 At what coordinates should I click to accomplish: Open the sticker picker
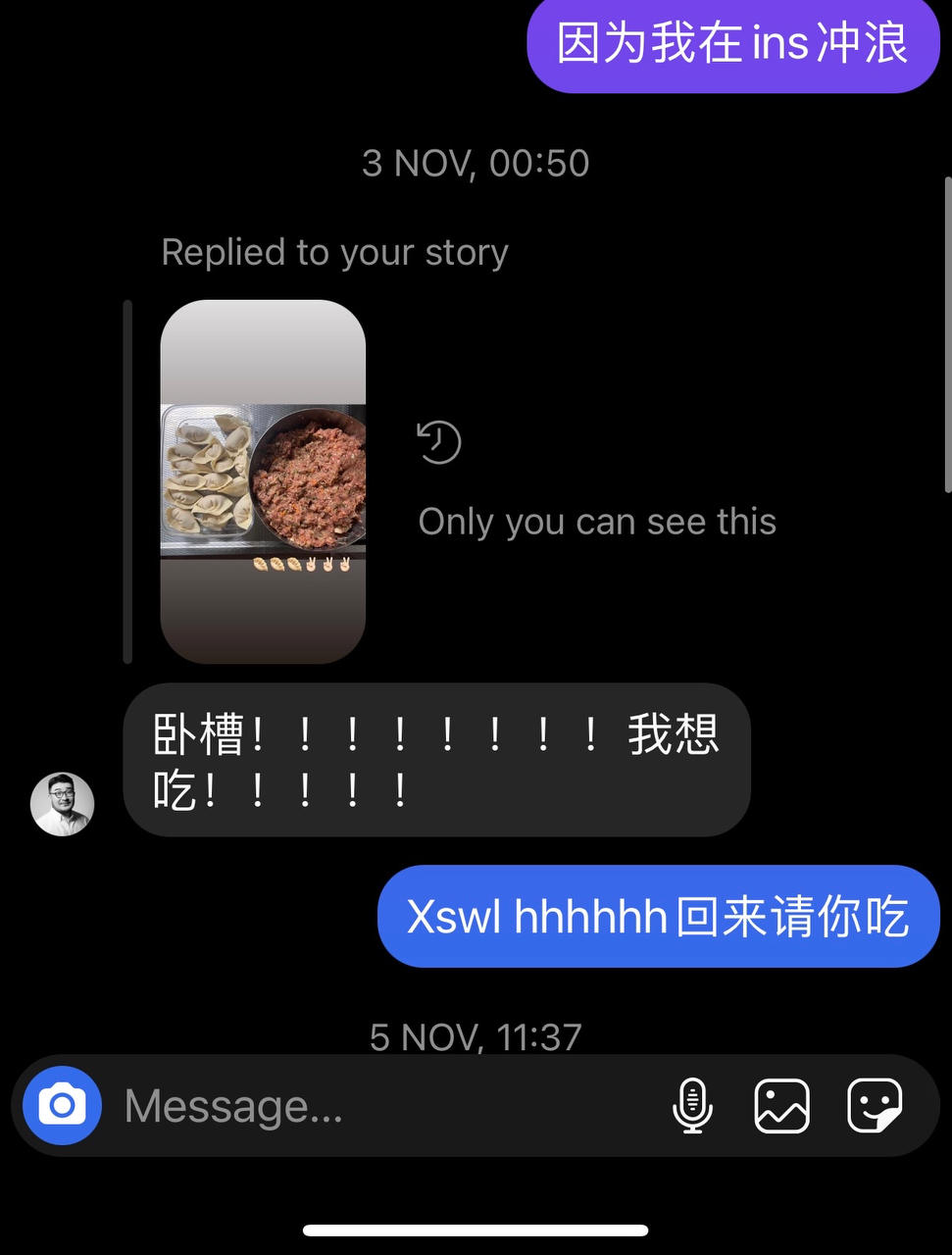coord(874,1106)
